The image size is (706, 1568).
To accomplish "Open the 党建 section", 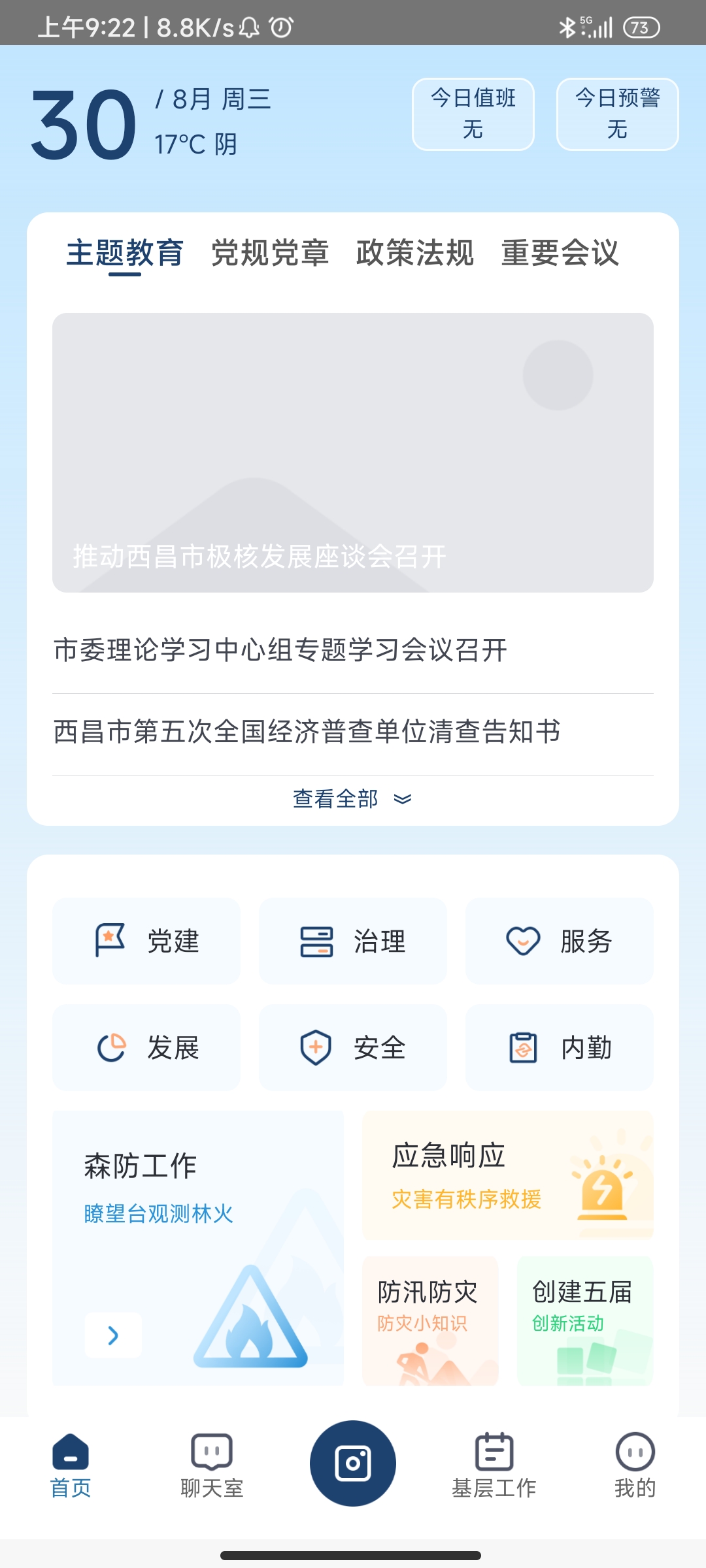I will 146,941.
